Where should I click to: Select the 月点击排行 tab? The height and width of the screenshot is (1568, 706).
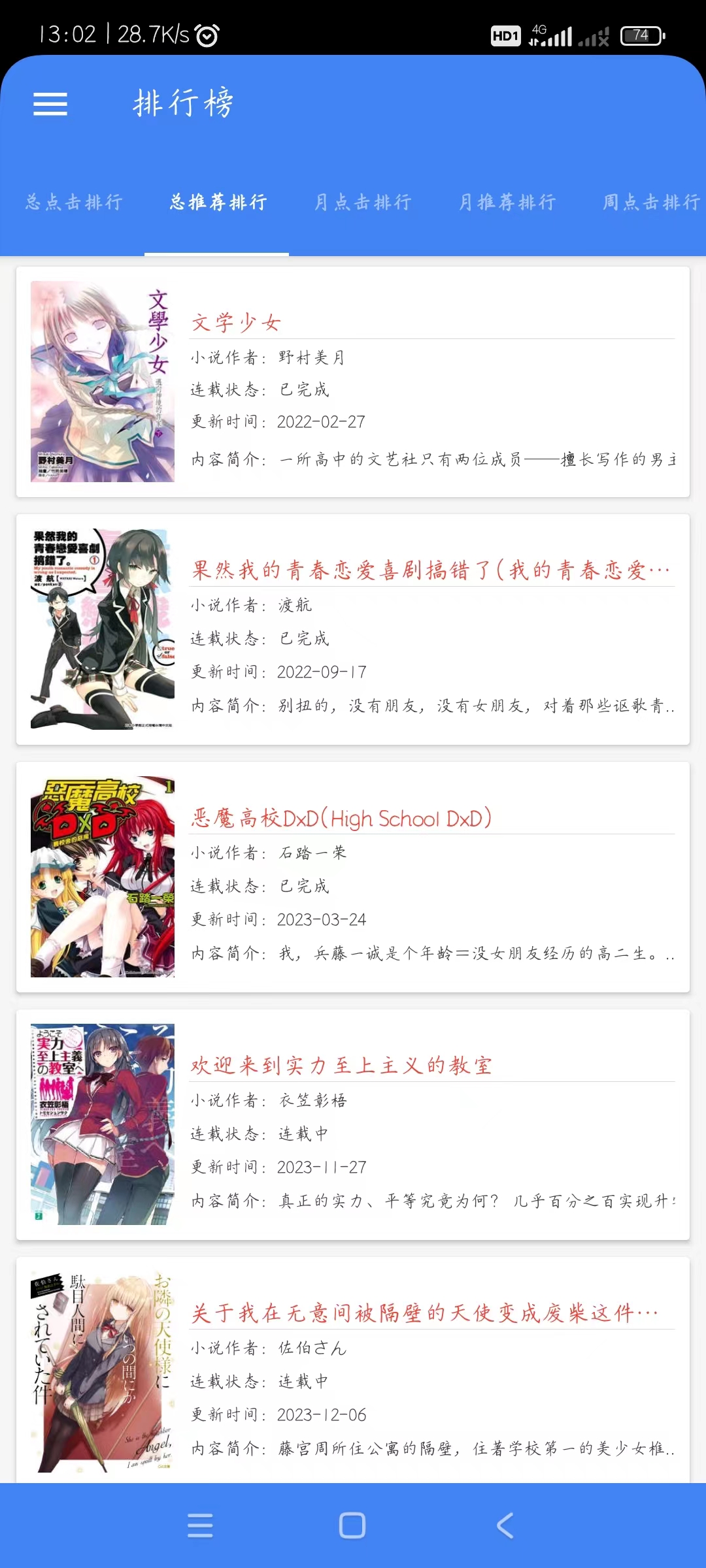tap(361, 203)
